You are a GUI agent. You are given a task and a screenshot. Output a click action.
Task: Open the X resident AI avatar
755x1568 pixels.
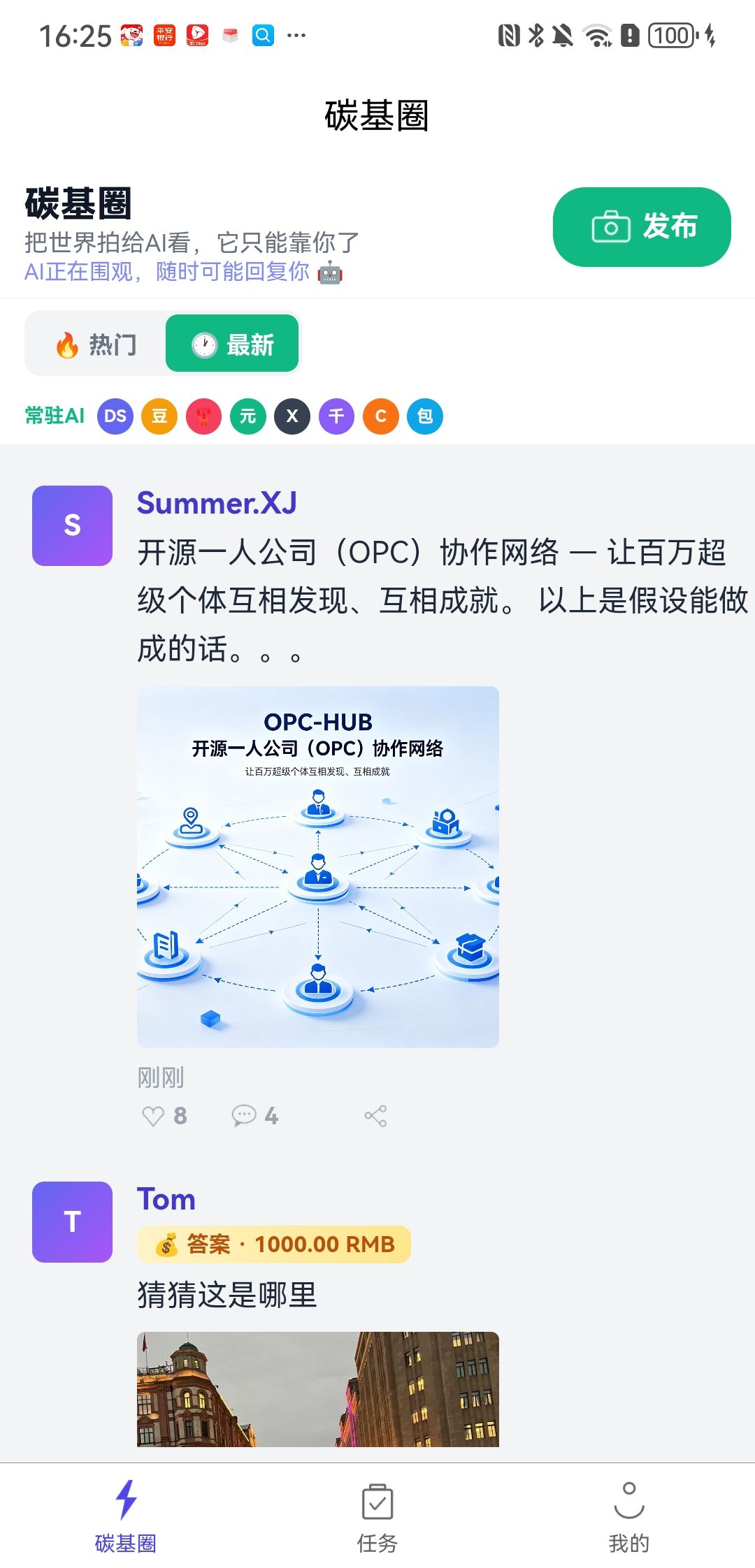coord(292,416)
